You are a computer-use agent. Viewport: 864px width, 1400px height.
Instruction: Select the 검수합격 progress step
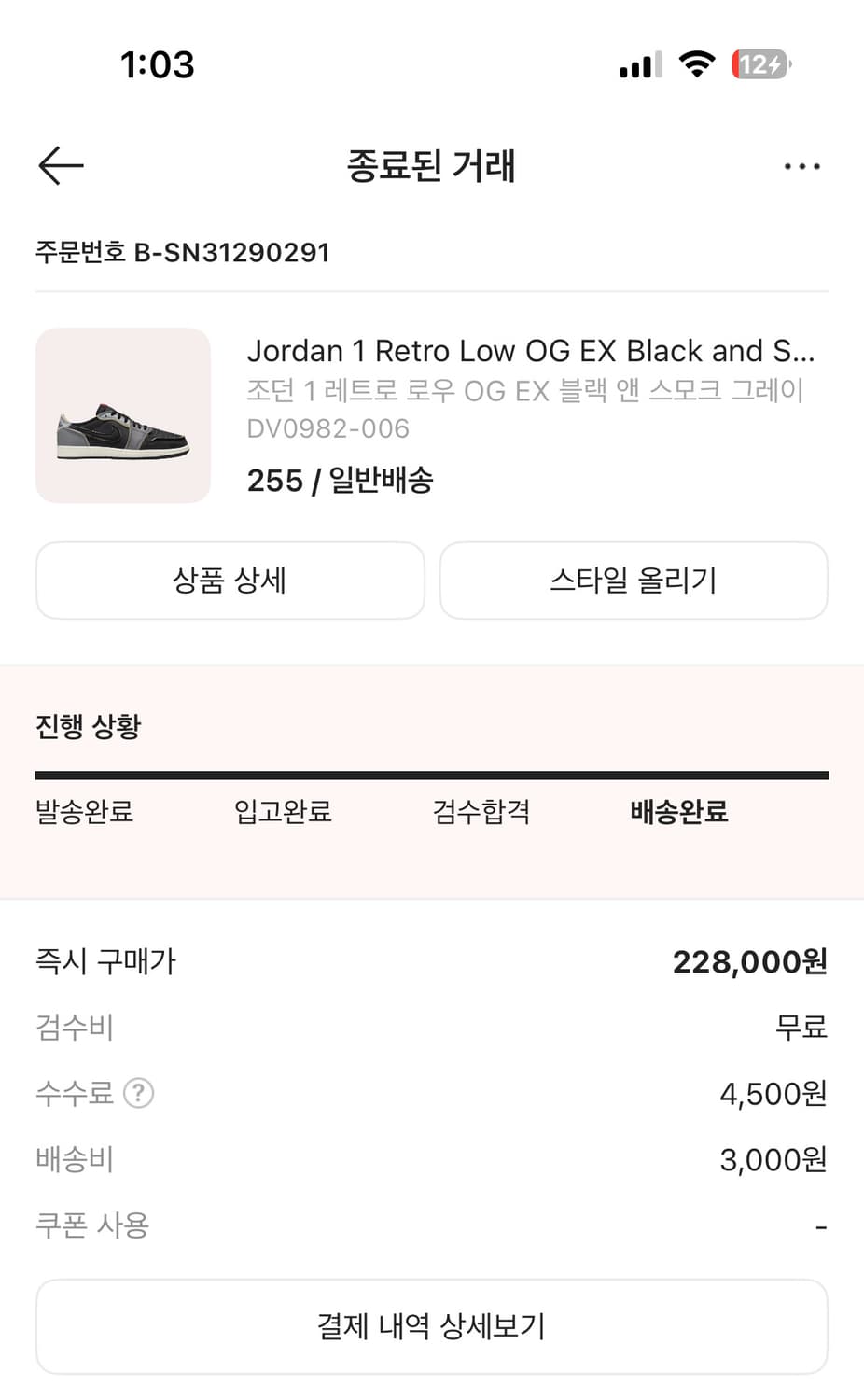pos(481,813)
